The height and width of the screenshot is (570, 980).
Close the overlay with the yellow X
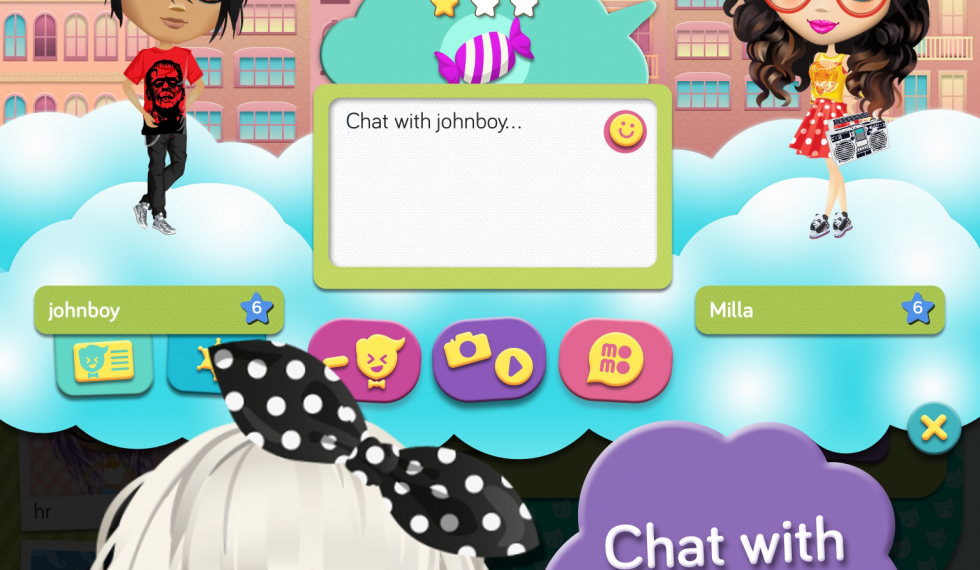pos(934,428)
